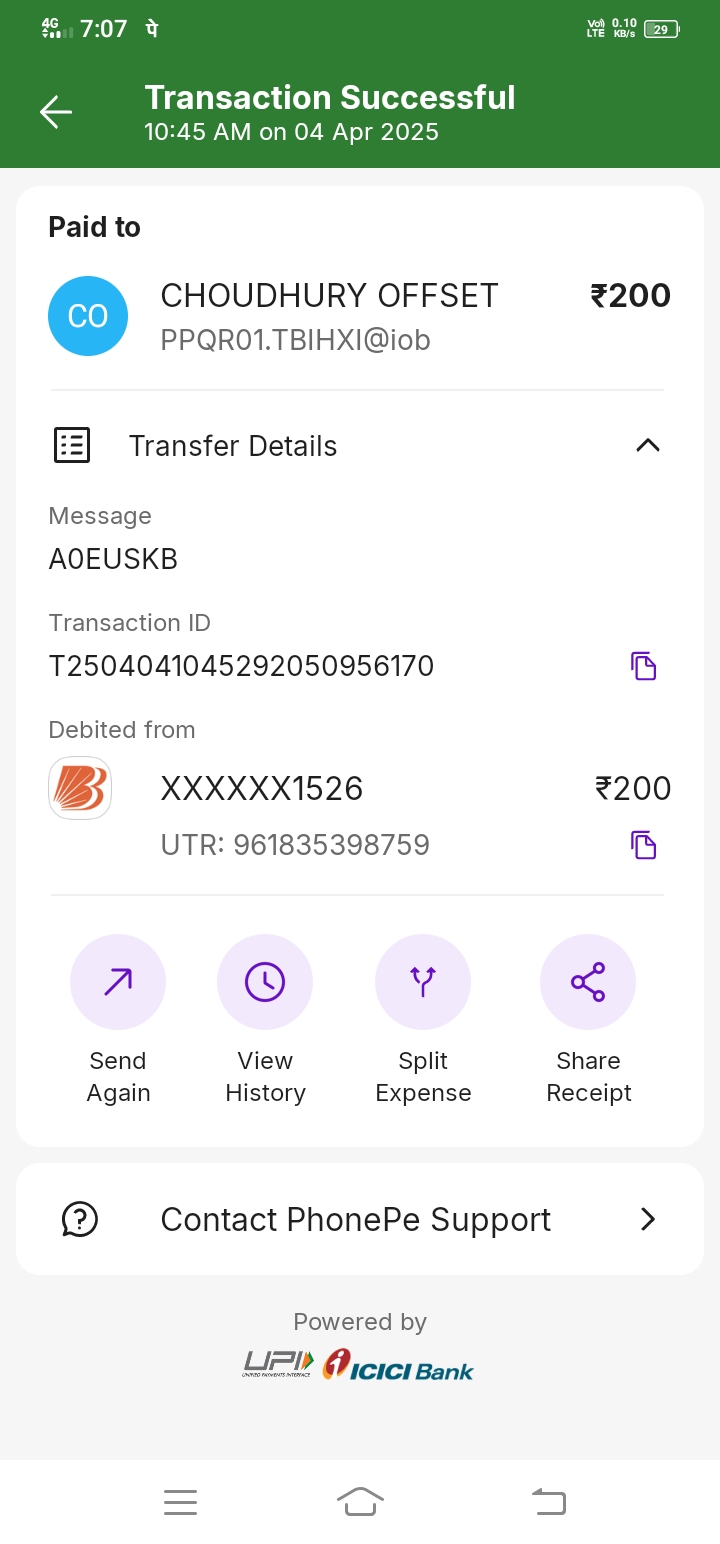Share Receipt of this payment

pos(588,982)
